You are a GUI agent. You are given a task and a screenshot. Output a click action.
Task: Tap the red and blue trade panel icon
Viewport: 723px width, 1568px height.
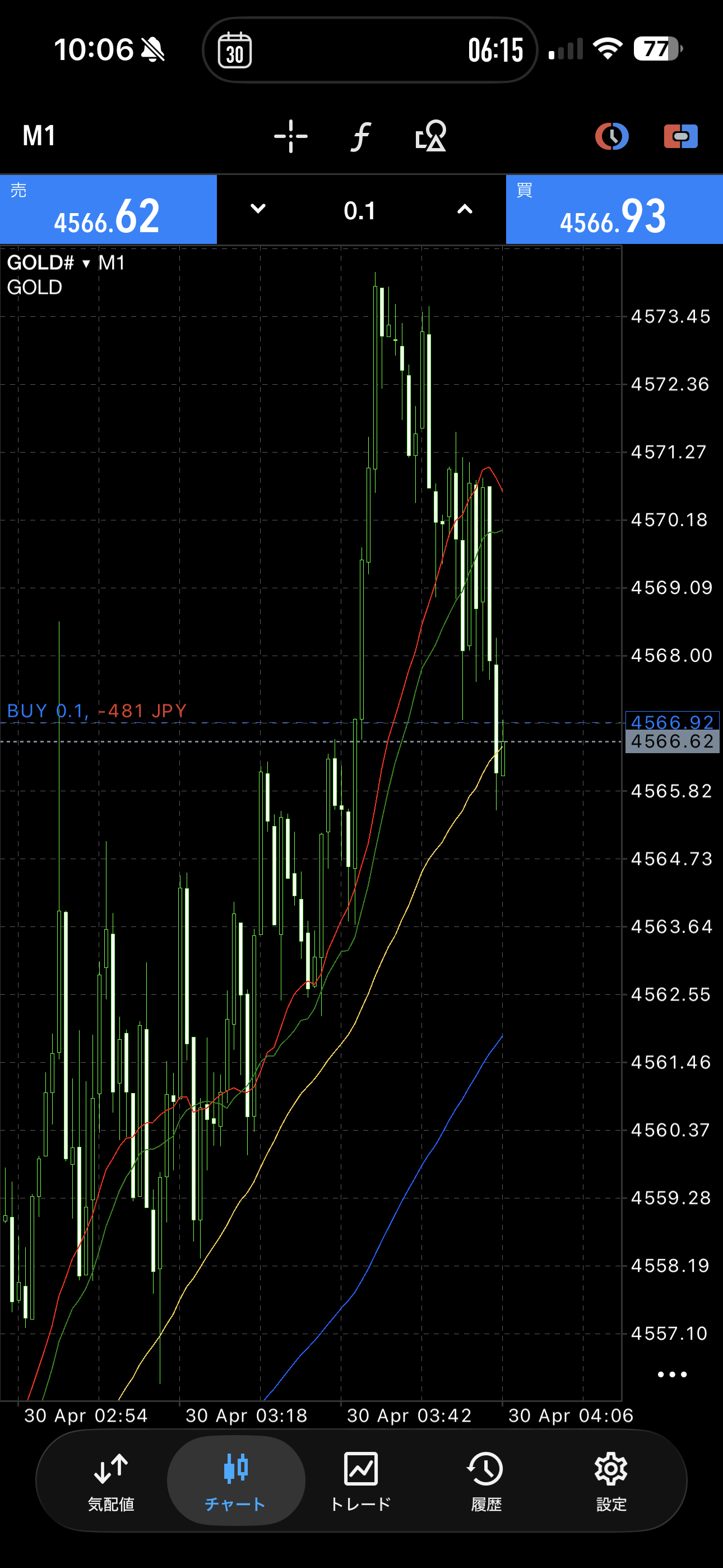(x=680, y=136)
